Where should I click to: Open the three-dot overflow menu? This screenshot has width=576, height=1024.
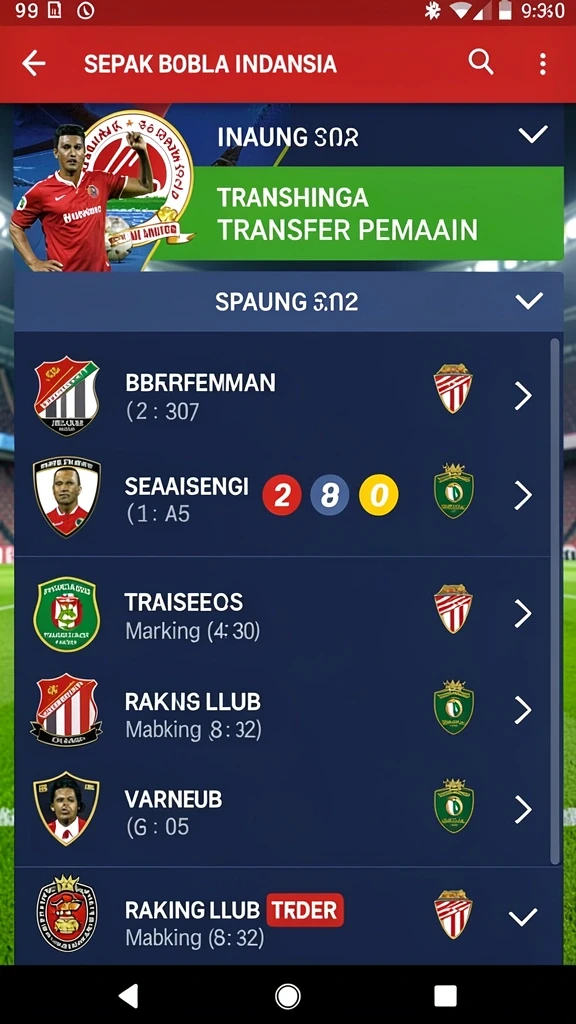(x=542, y=64)
